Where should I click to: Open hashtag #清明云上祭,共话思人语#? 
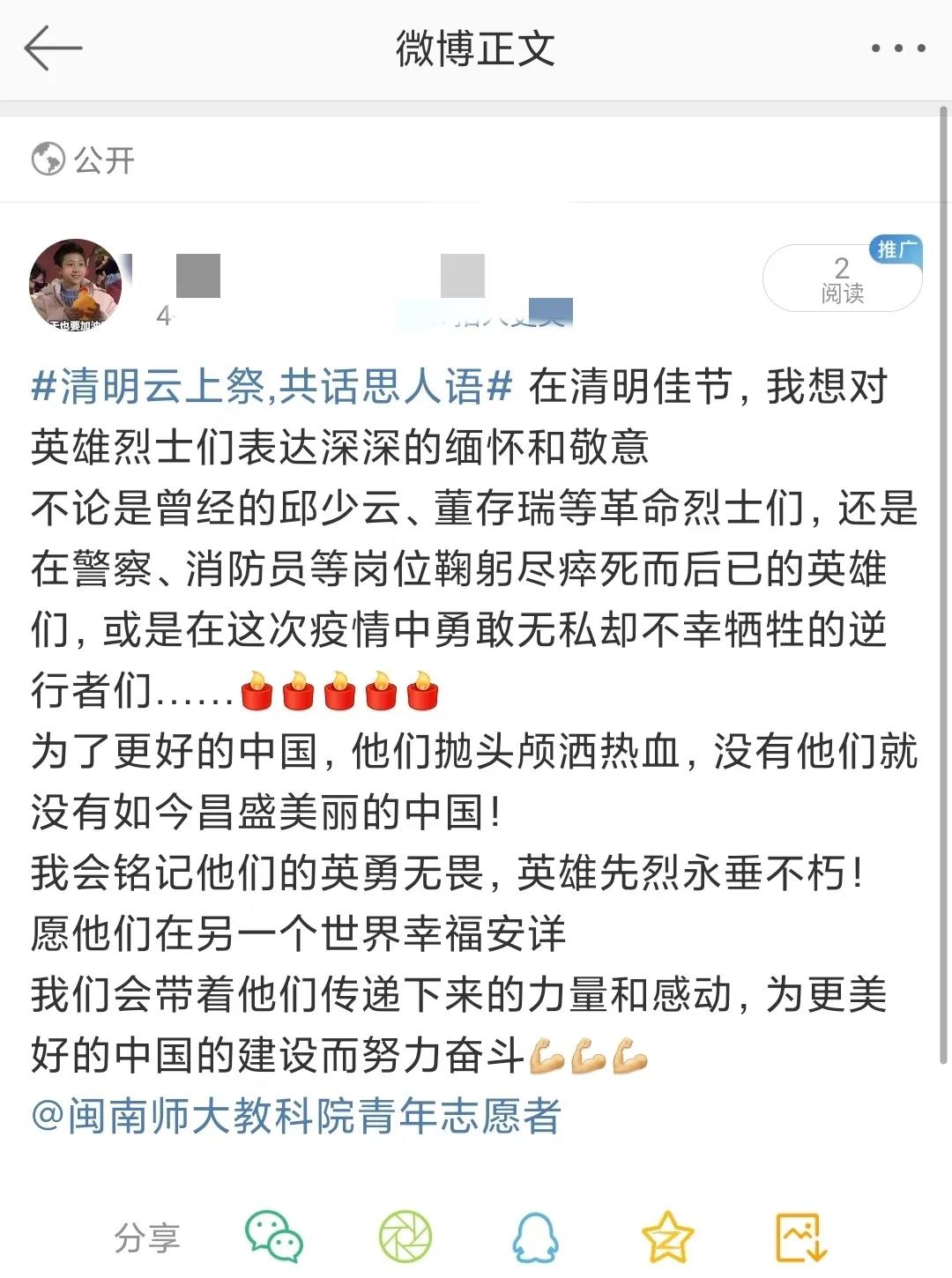[271, 387]
